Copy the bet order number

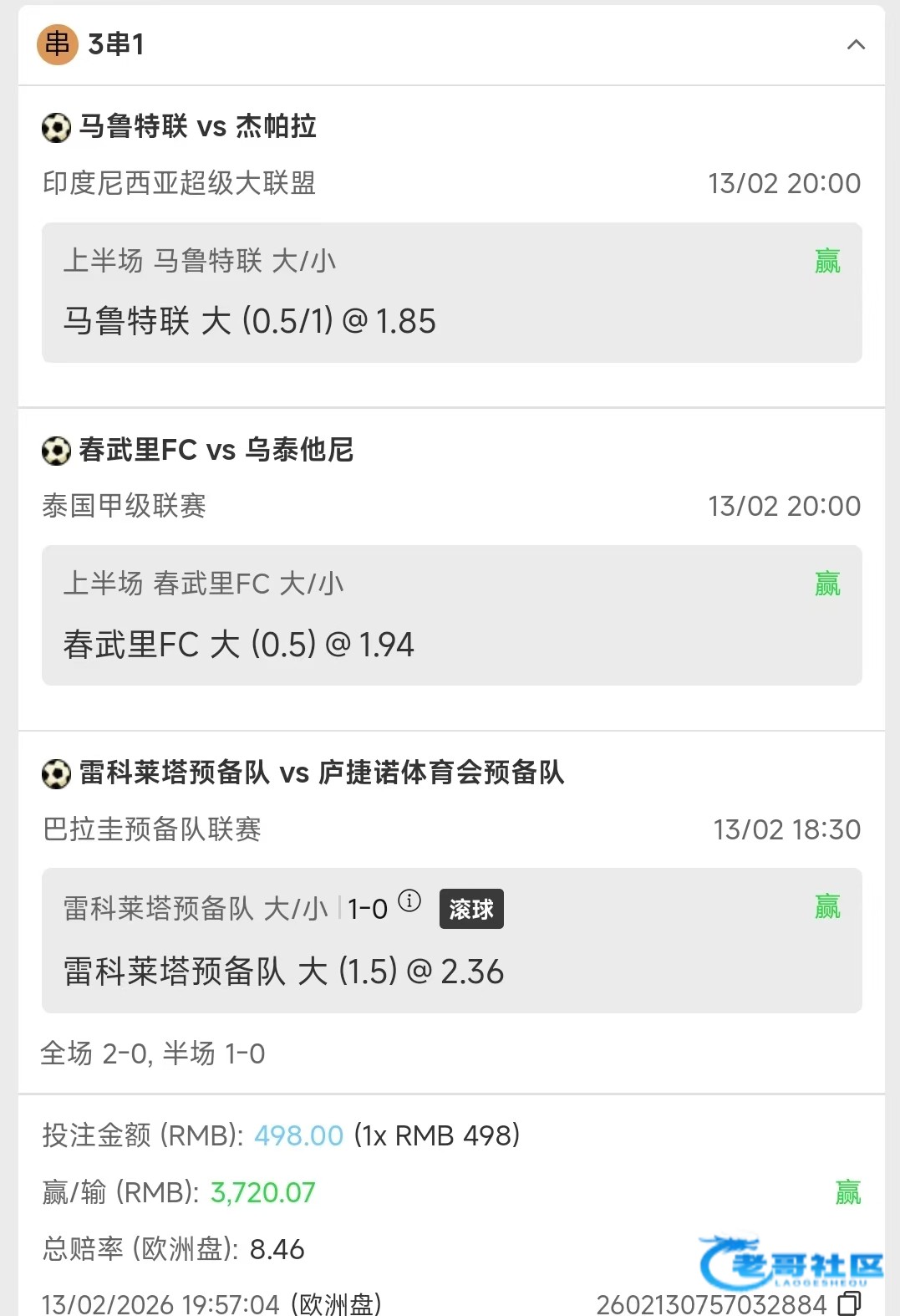tap(849, 1303)
